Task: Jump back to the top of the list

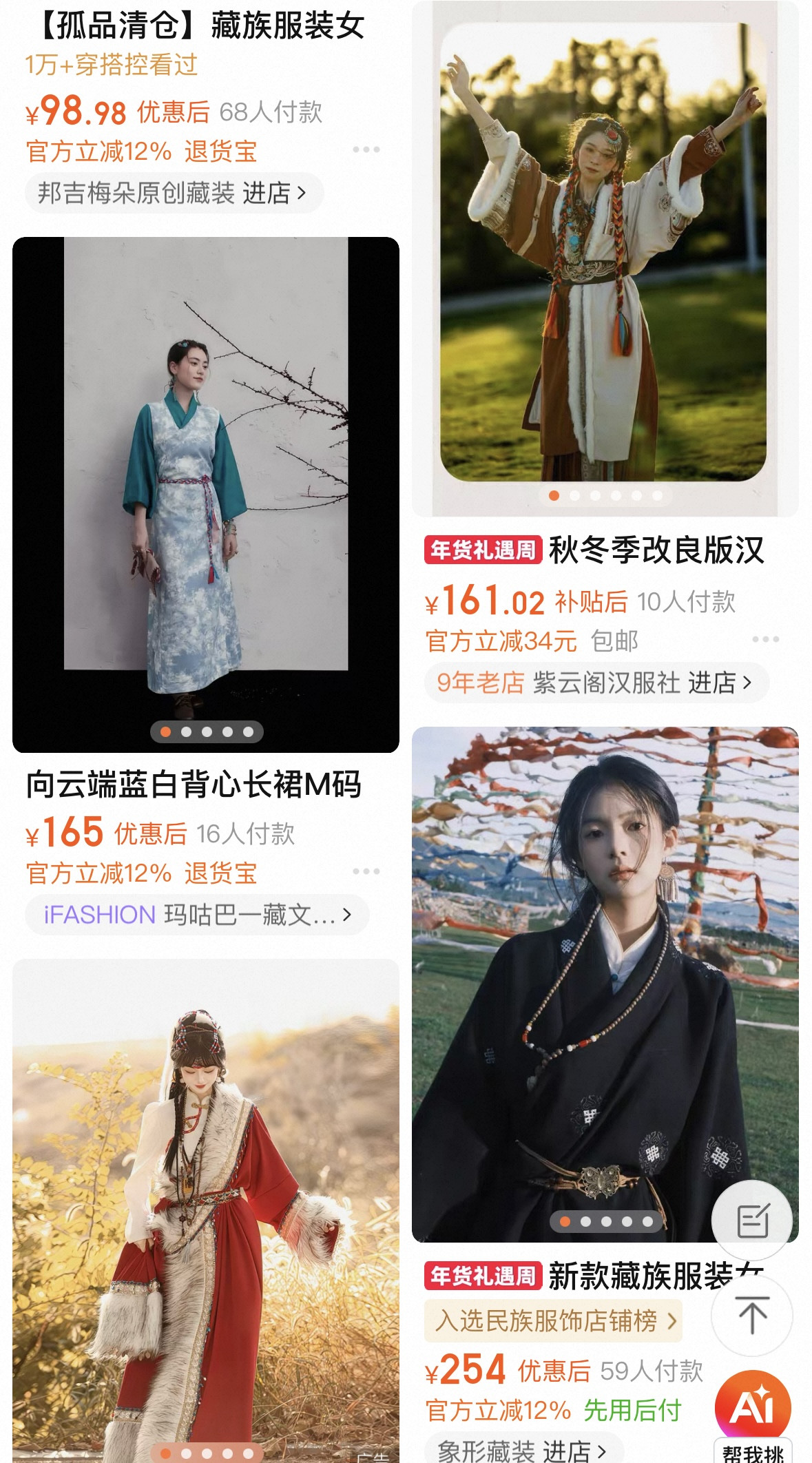Action: 752,1314
